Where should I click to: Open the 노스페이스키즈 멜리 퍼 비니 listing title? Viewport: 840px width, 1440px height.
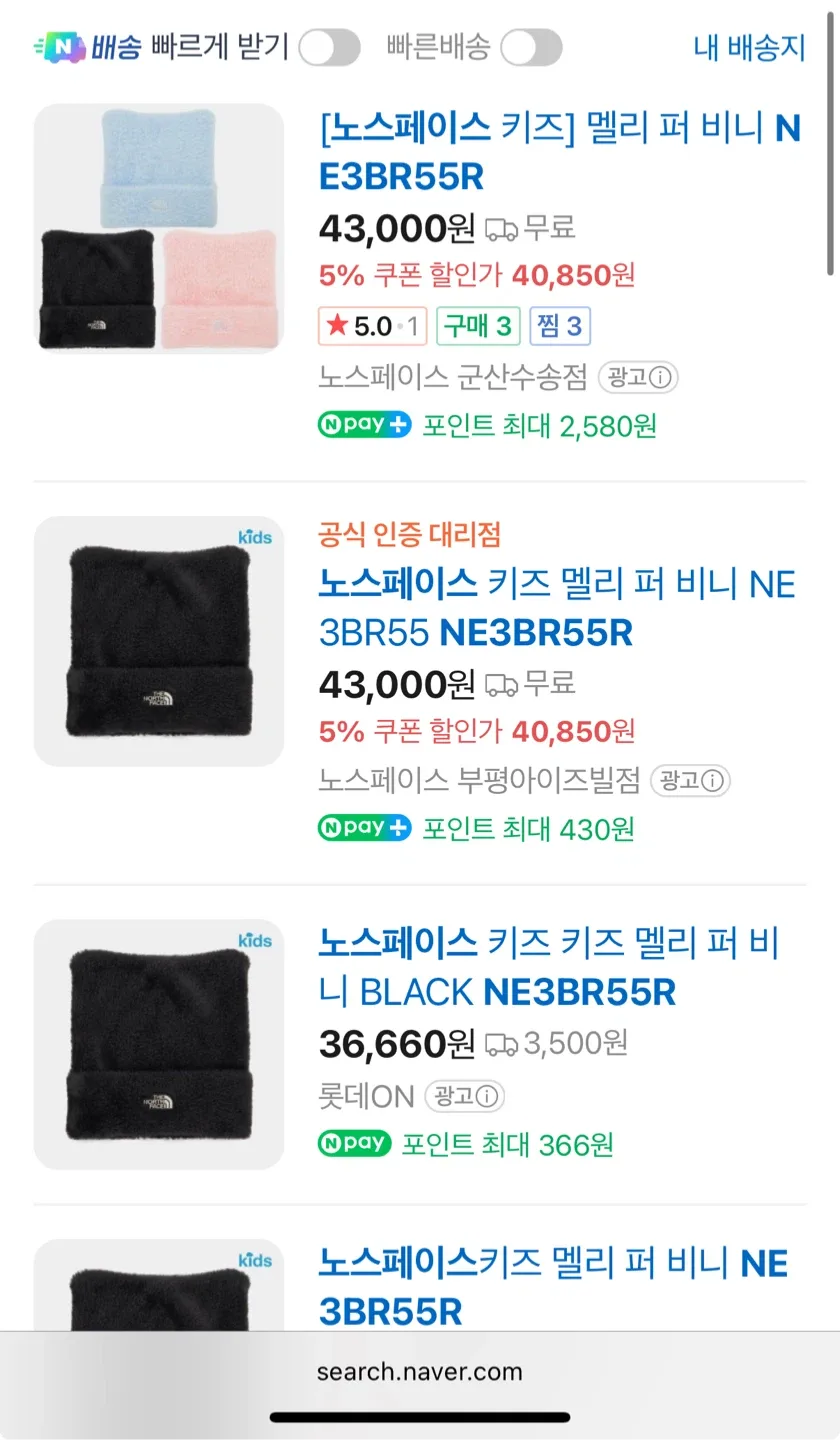553,1287
